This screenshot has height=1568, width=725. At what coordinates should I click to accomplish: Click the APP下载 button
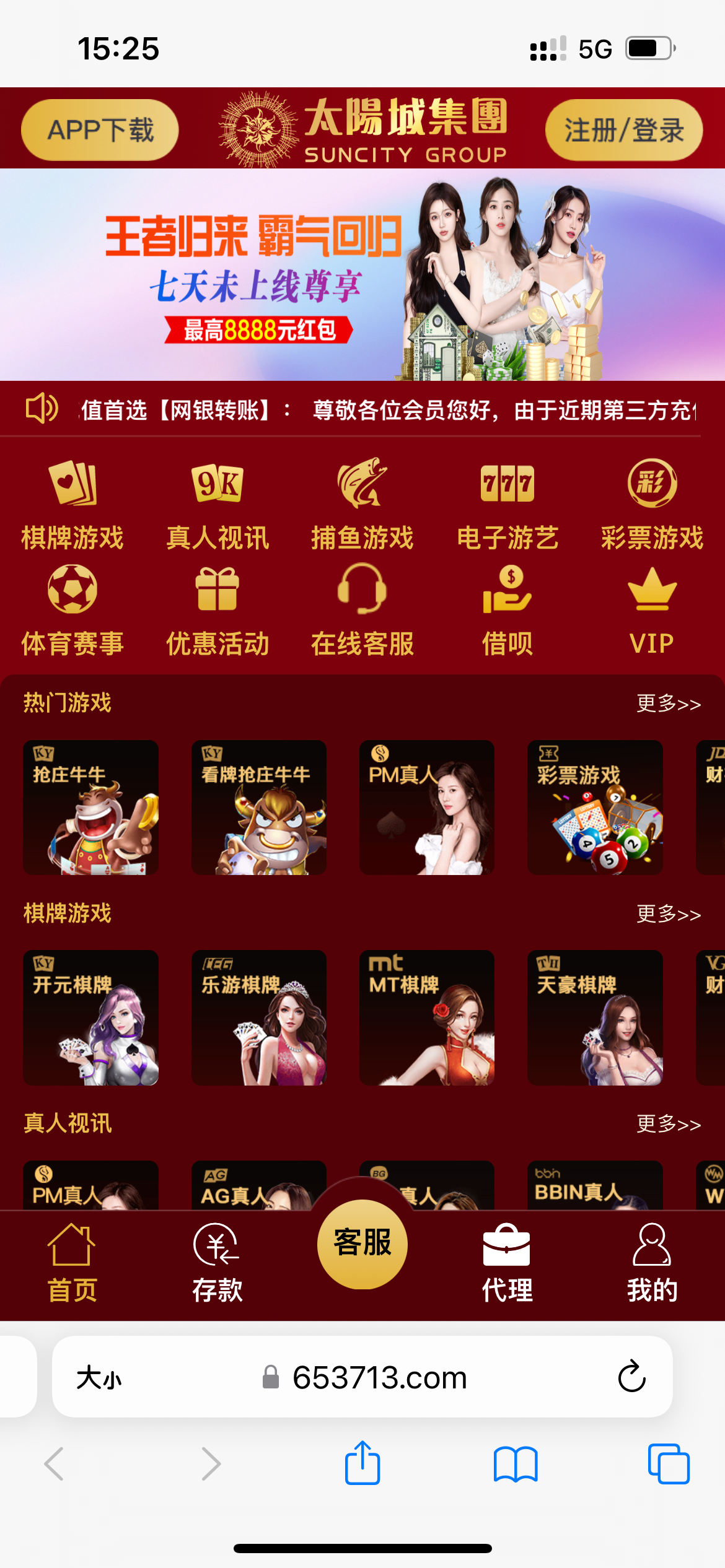pos(99,129)
